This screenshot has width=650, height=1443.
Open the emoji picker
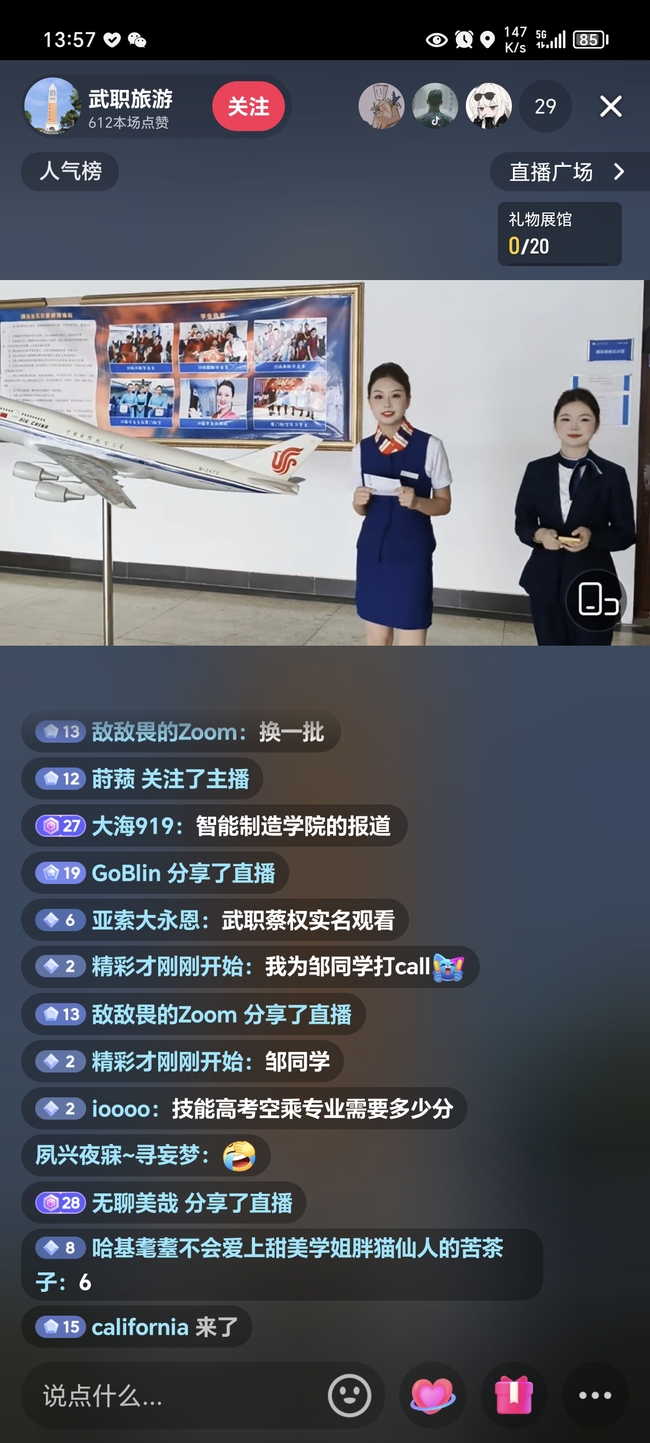(349, 1395)
